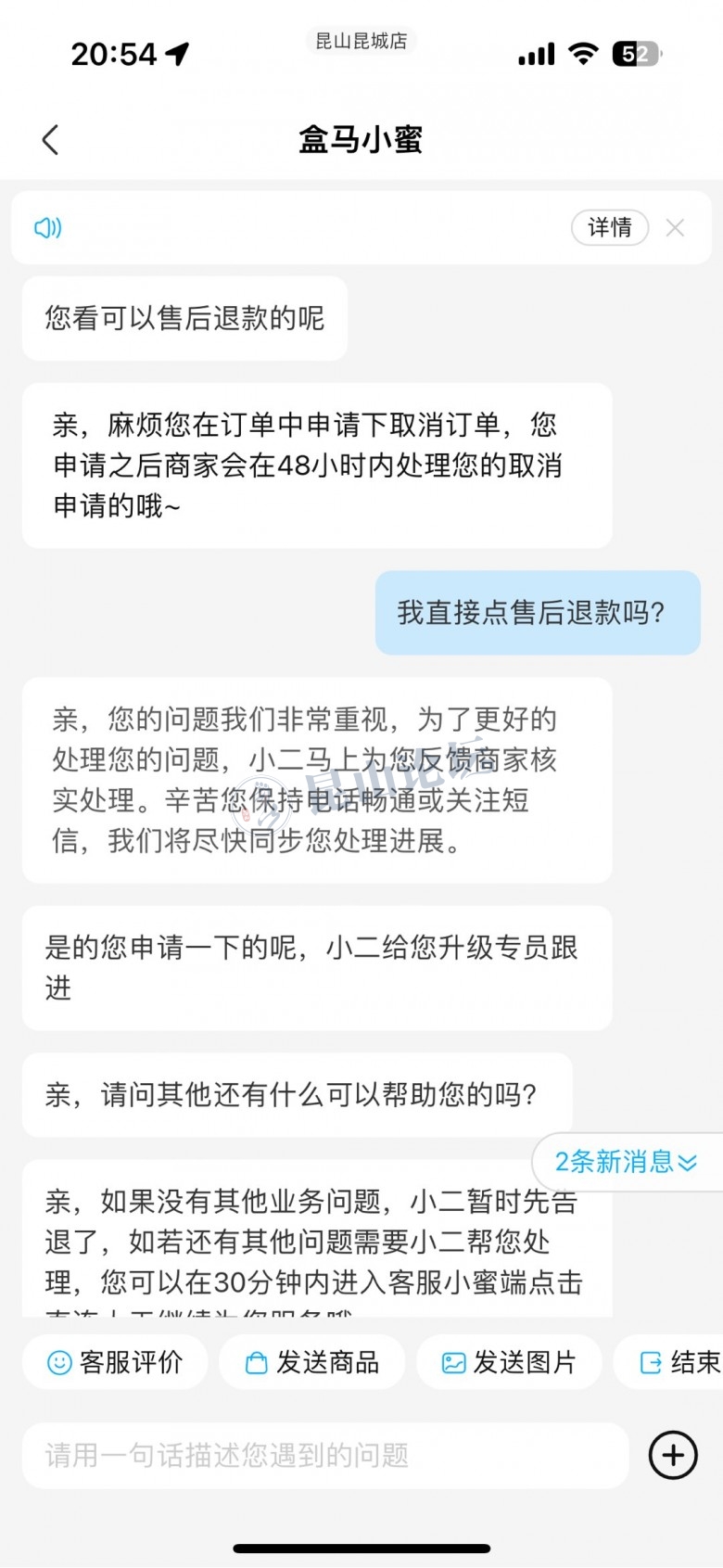Go back from the 盒马小蜜 chat
Image resolution: width=723 pixels, height=1568 pixels.
(51, 140)
